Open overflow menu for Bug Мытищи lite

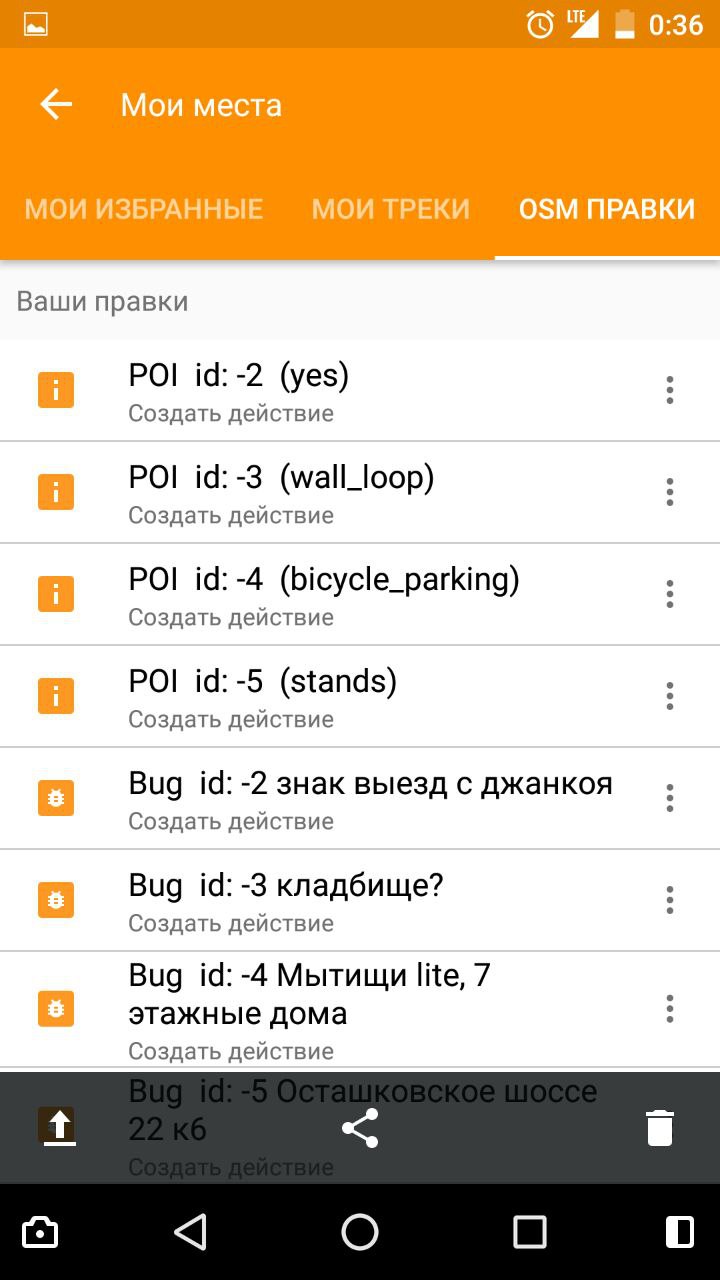click(x=670, y=1008)
